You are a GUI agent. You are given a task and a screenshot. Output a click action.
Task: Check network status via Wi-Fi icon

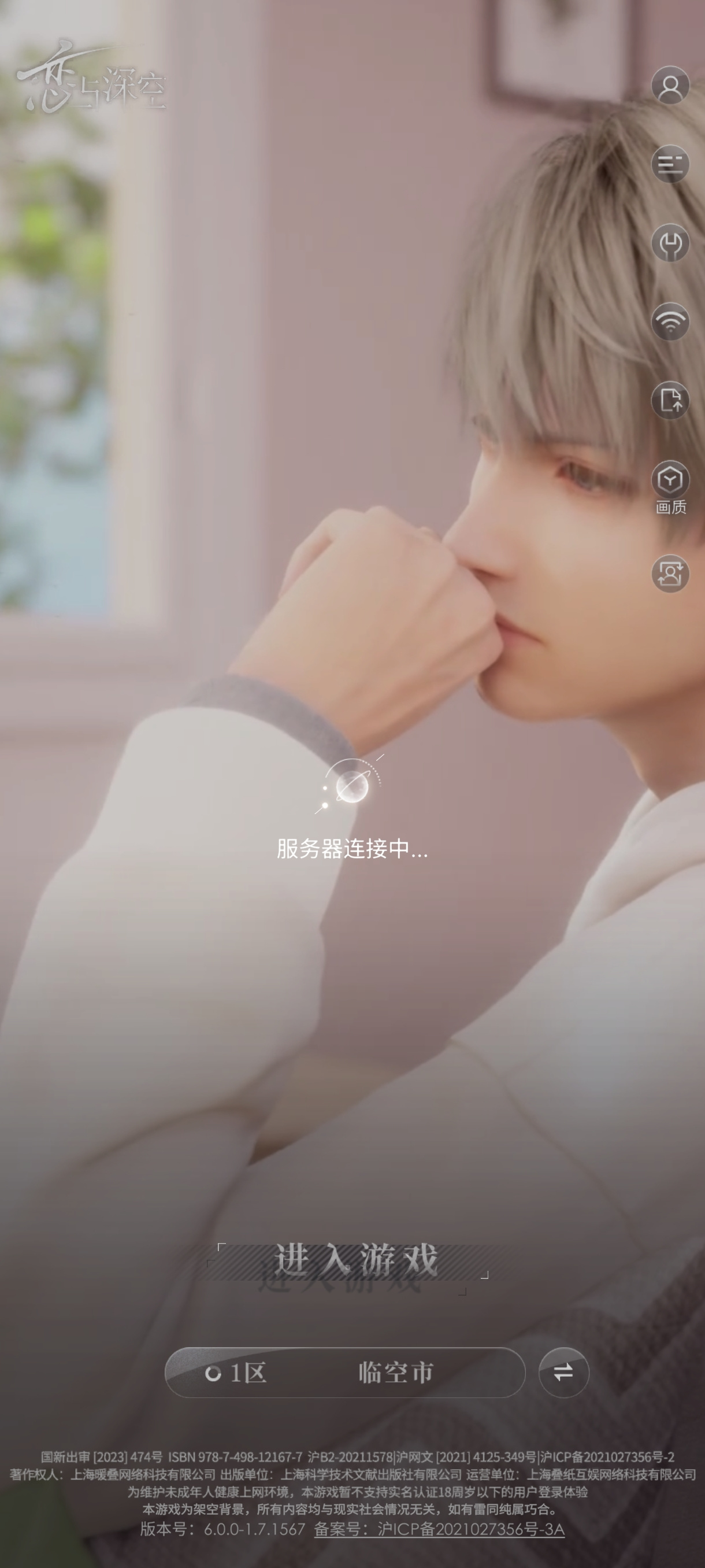pyautogui.click(x=670, y=321)
